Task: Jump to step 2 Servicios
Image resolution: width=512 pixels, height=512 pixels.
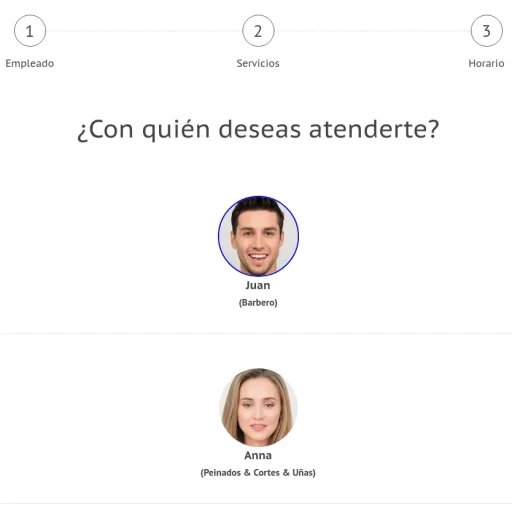Action: click(x=258, y=31)
